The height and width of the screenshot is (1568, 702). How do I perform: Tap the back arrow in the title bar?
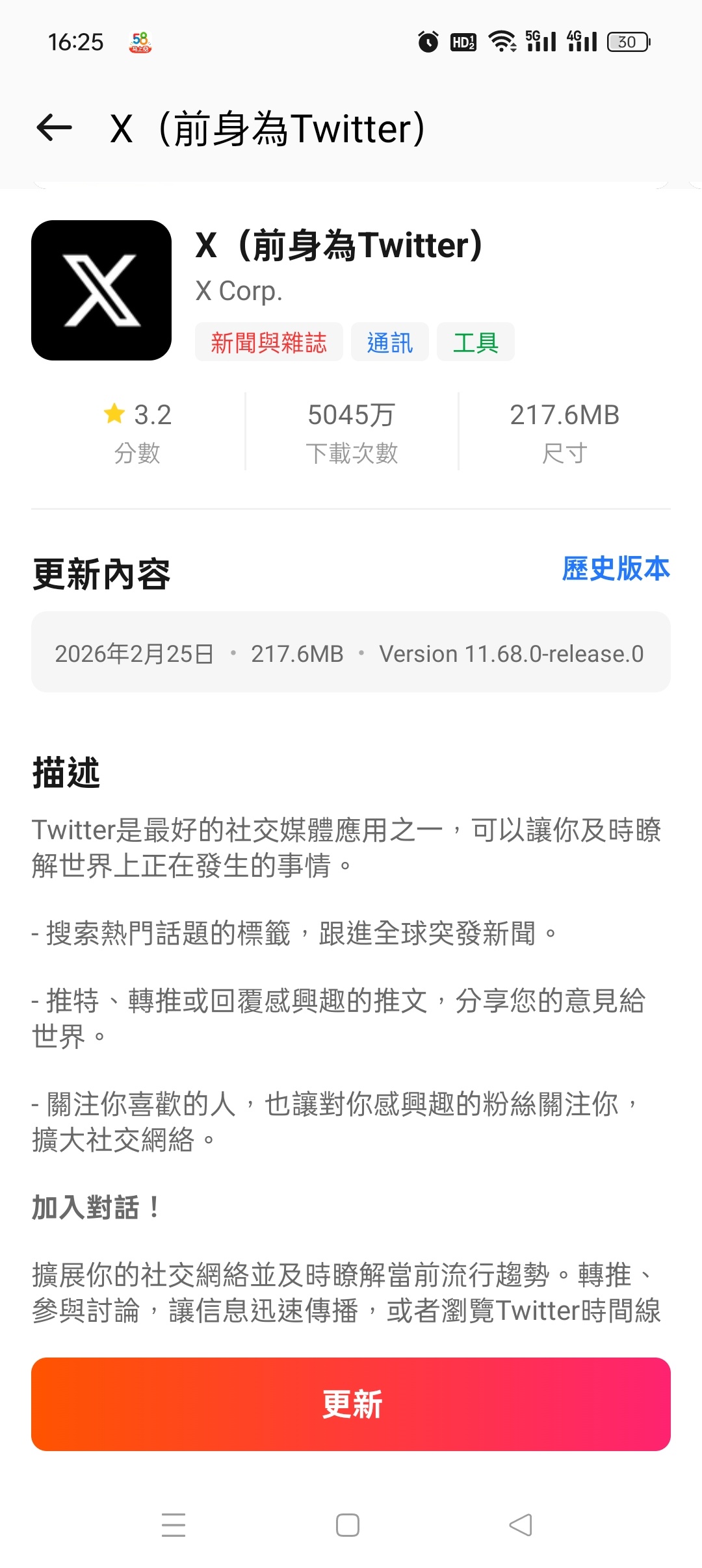[x=54, y=127]
